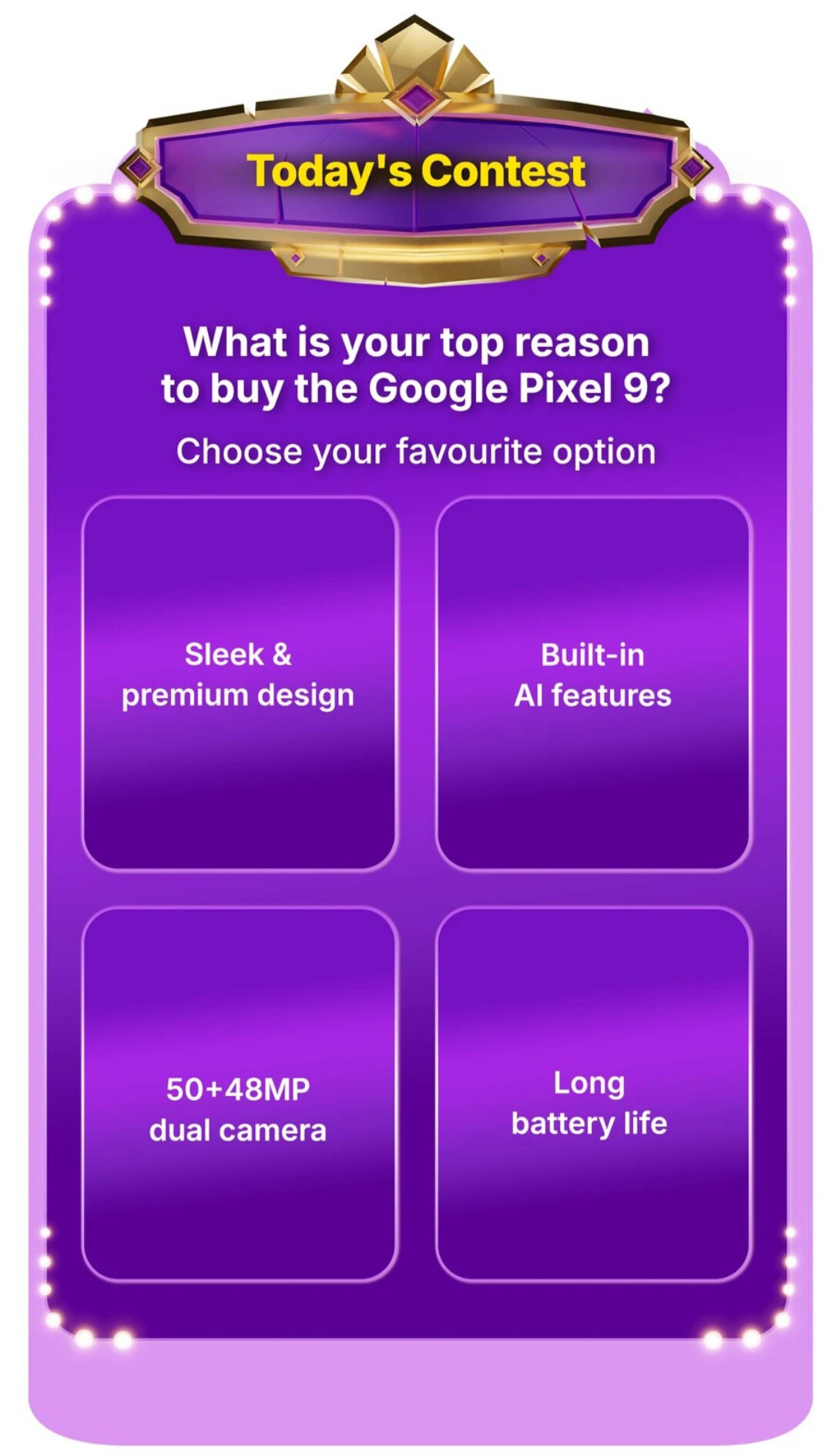This screenshot has height=1456, width=832.
Task: Vote for Long battery life
Action: pyautogui.click(x=592, y=1095)
